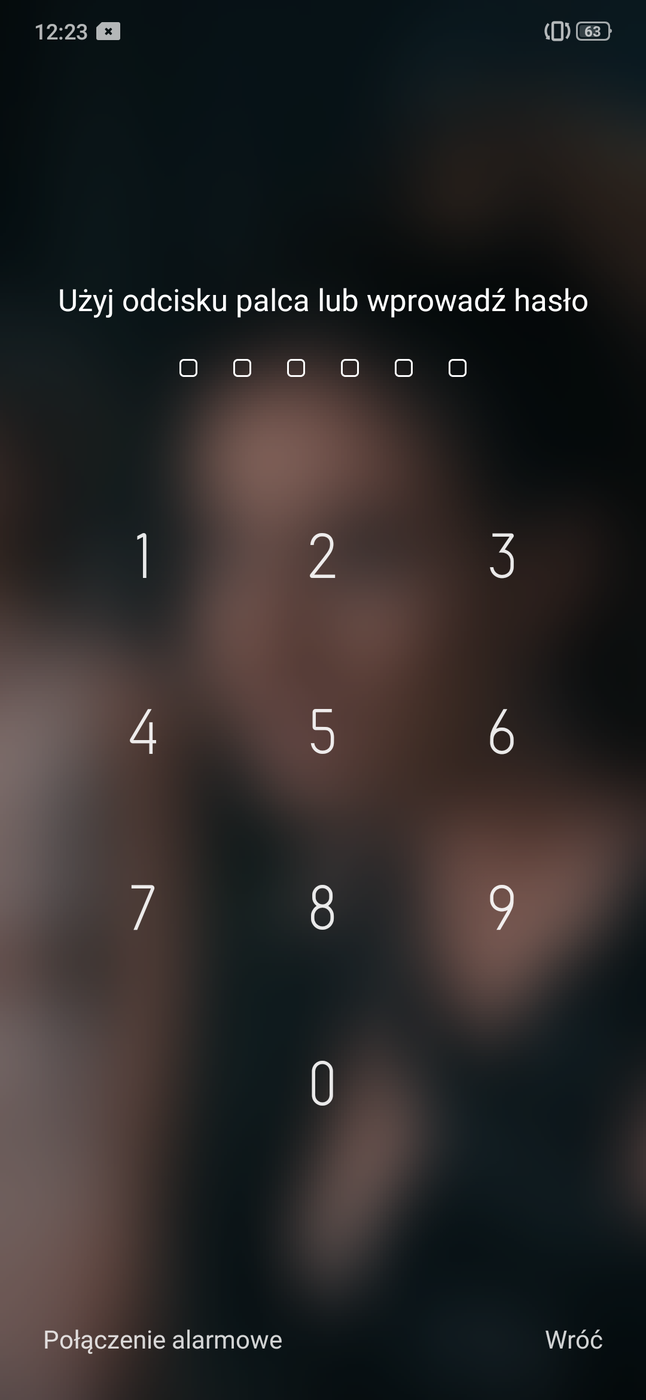Tap the number 6 key
Viewport: 646px width, 1400px height.
pos(501,732)
